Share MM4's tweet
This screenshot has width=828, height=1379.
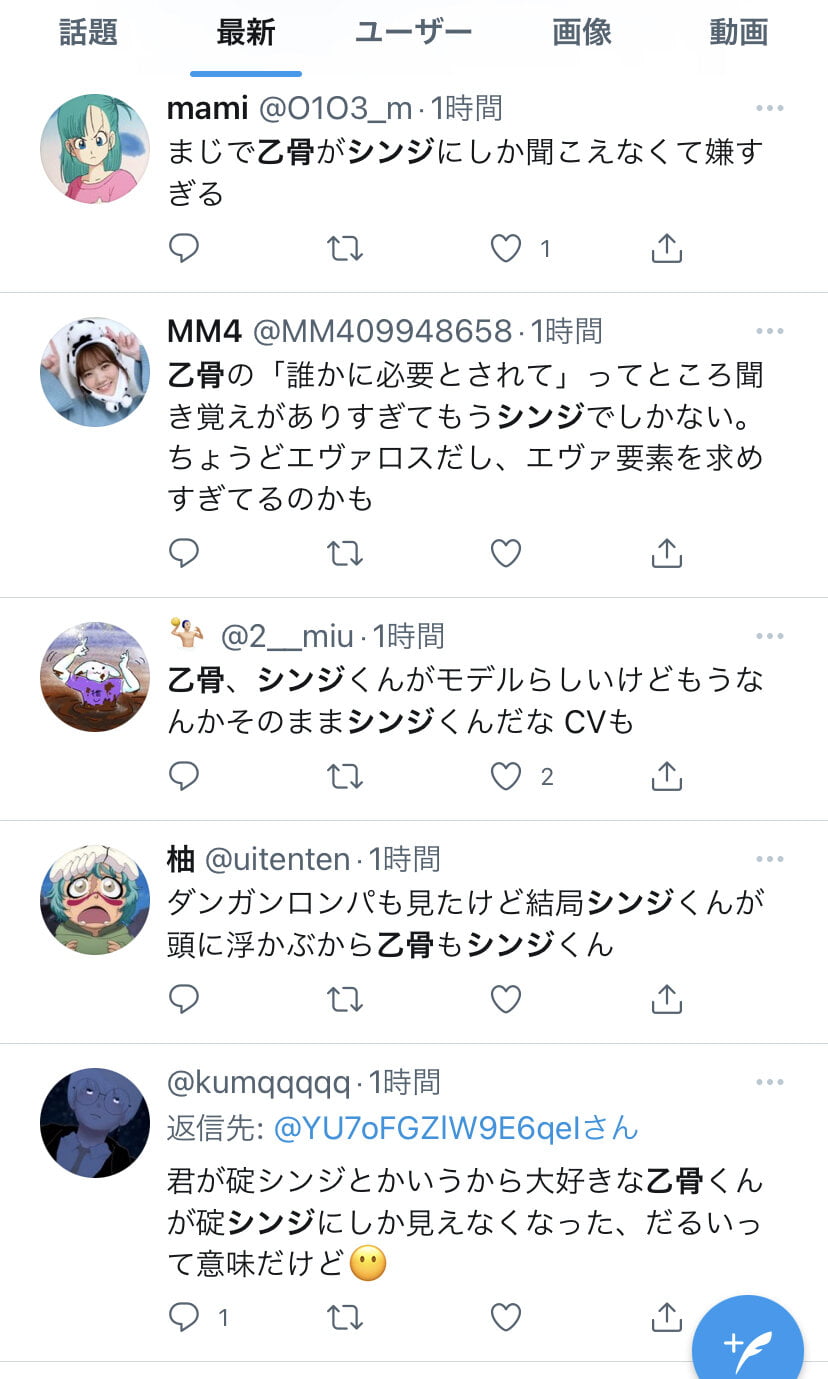pos(666,553)
